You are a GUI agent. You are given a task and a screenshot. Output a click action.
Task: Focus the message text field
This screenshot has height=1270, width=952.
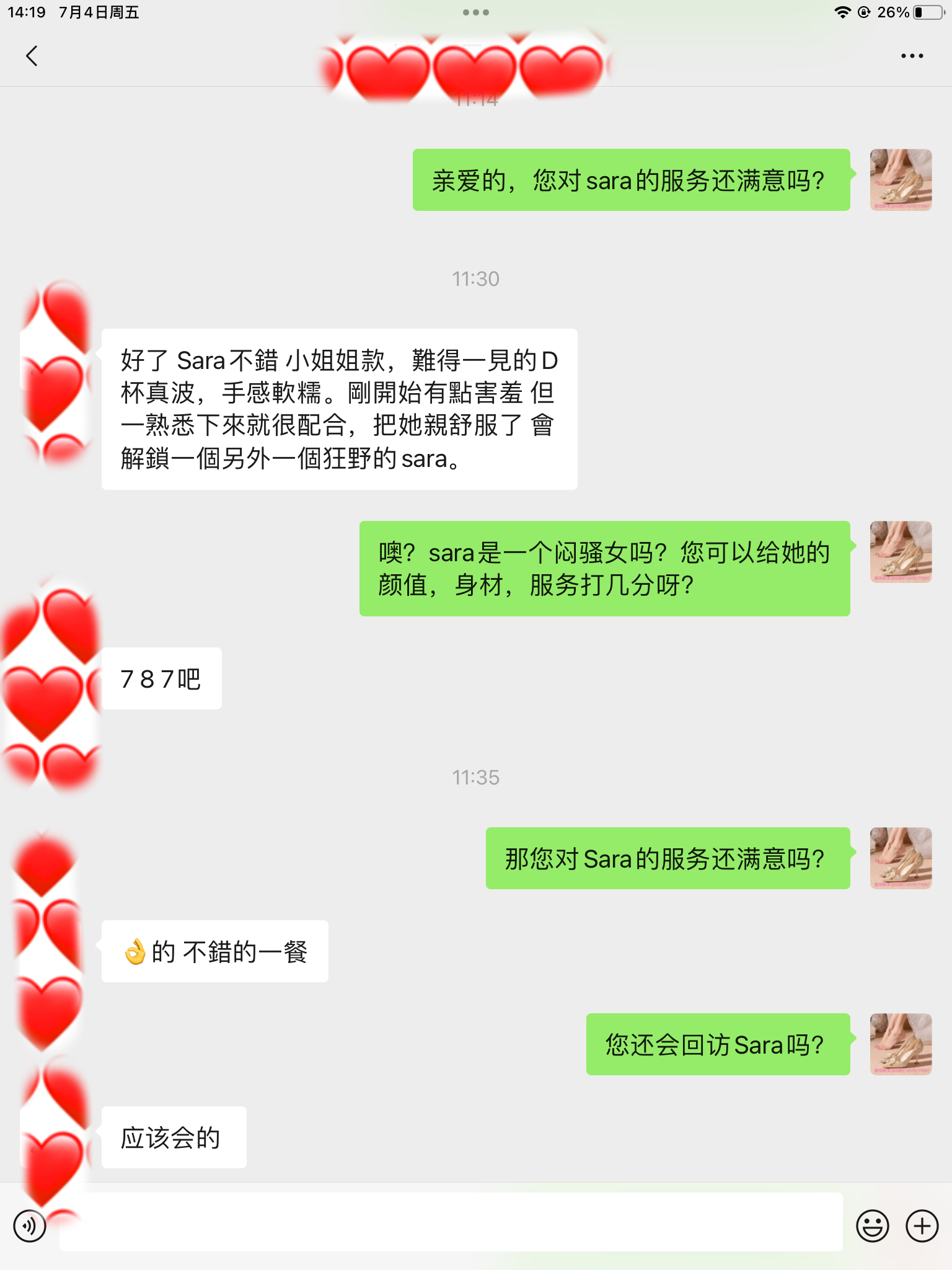click(451, 1222)
